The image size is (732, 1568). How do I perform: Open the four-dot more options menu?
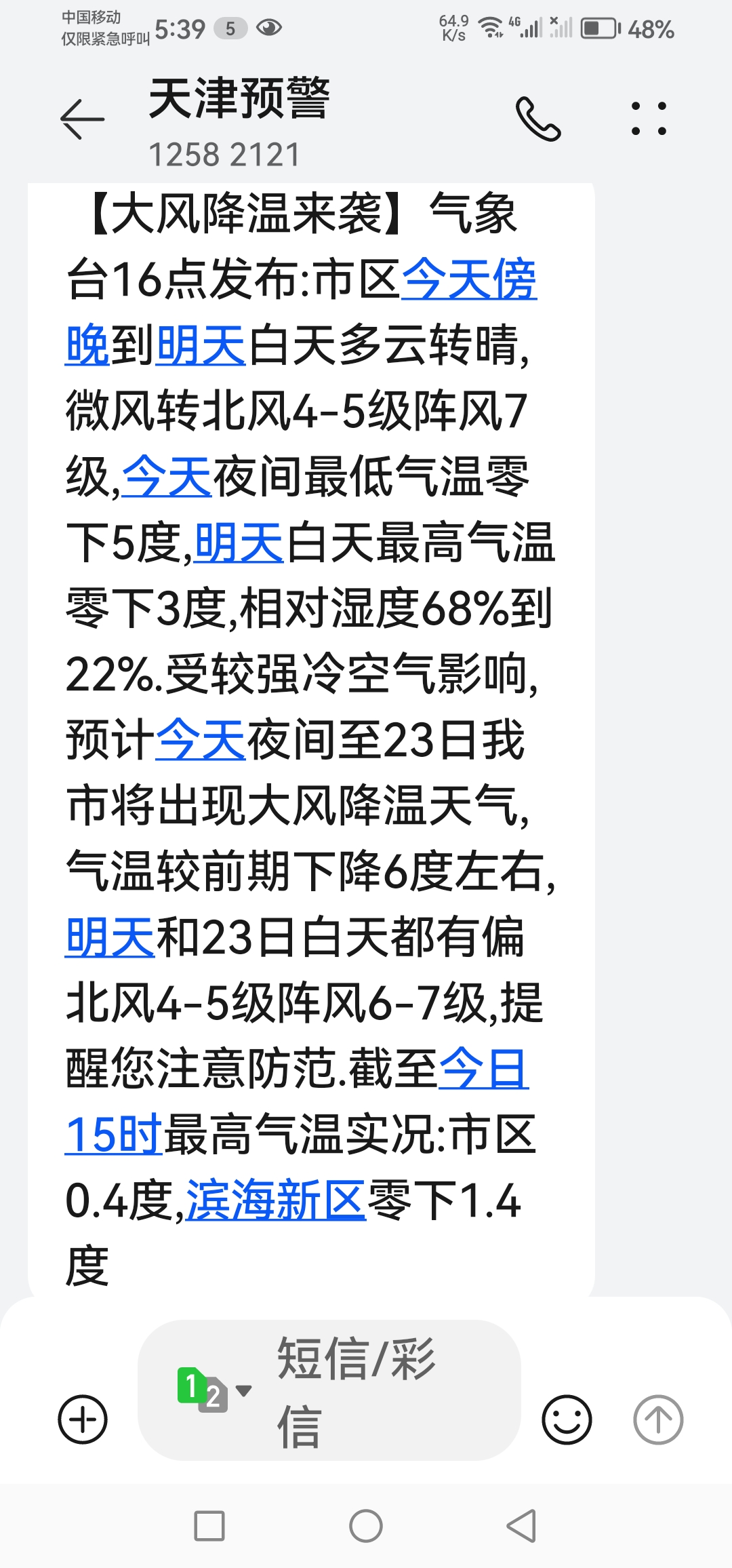point(649,119)
